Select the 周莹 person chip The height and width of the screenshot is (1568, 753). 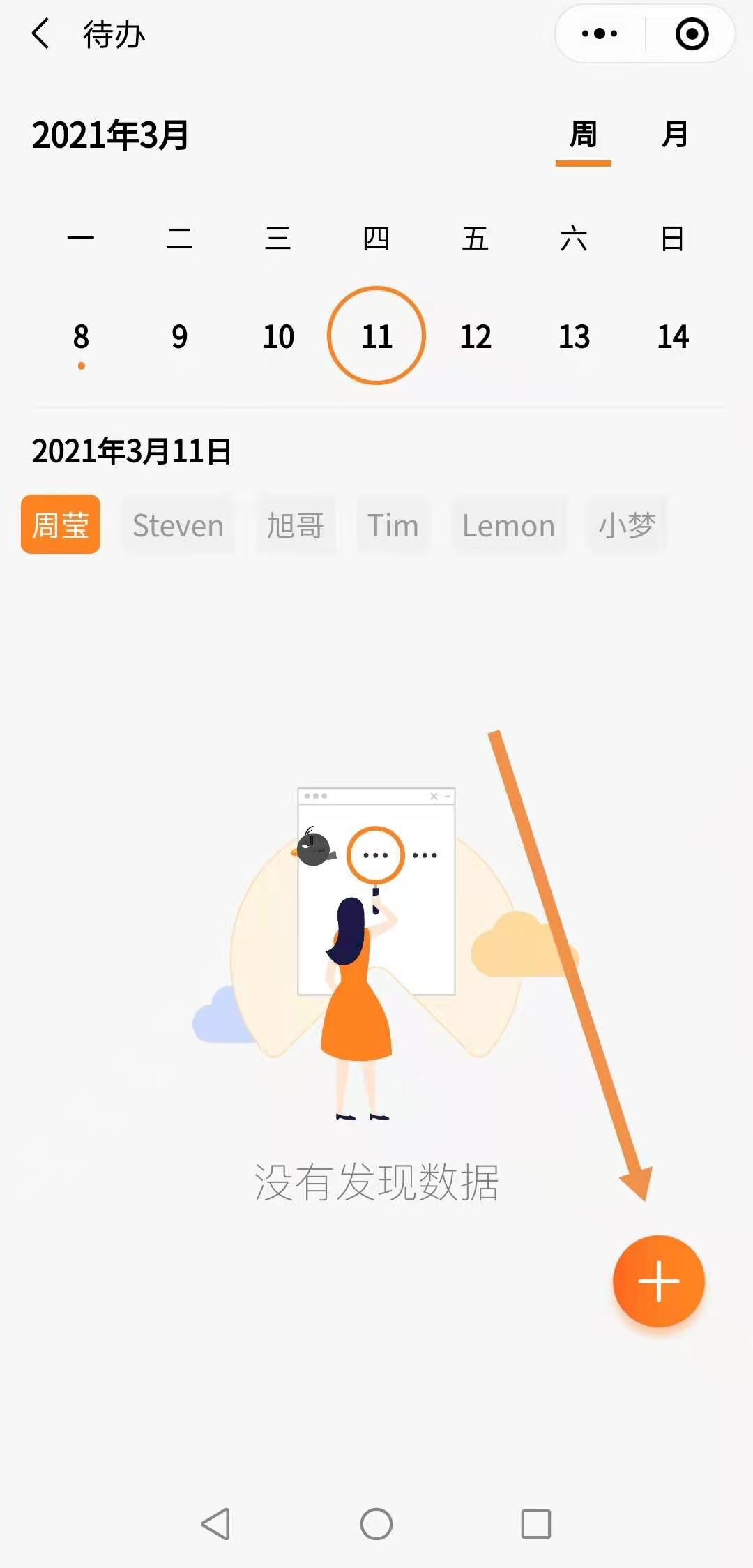pyautogui.click(x=61, y=525)
